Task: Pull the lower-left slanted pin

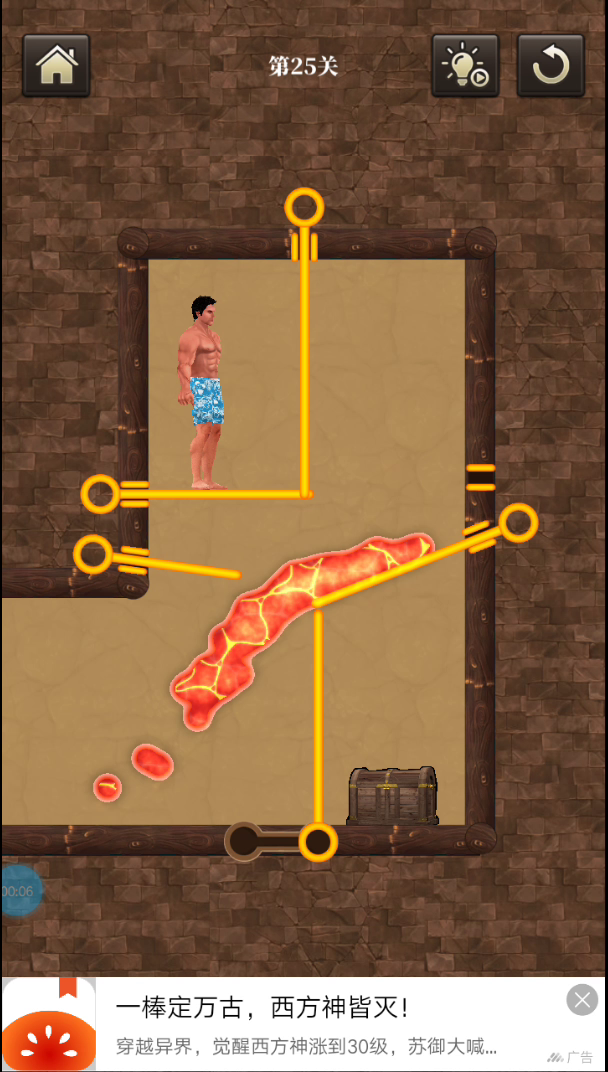Action: pos(93,554)
